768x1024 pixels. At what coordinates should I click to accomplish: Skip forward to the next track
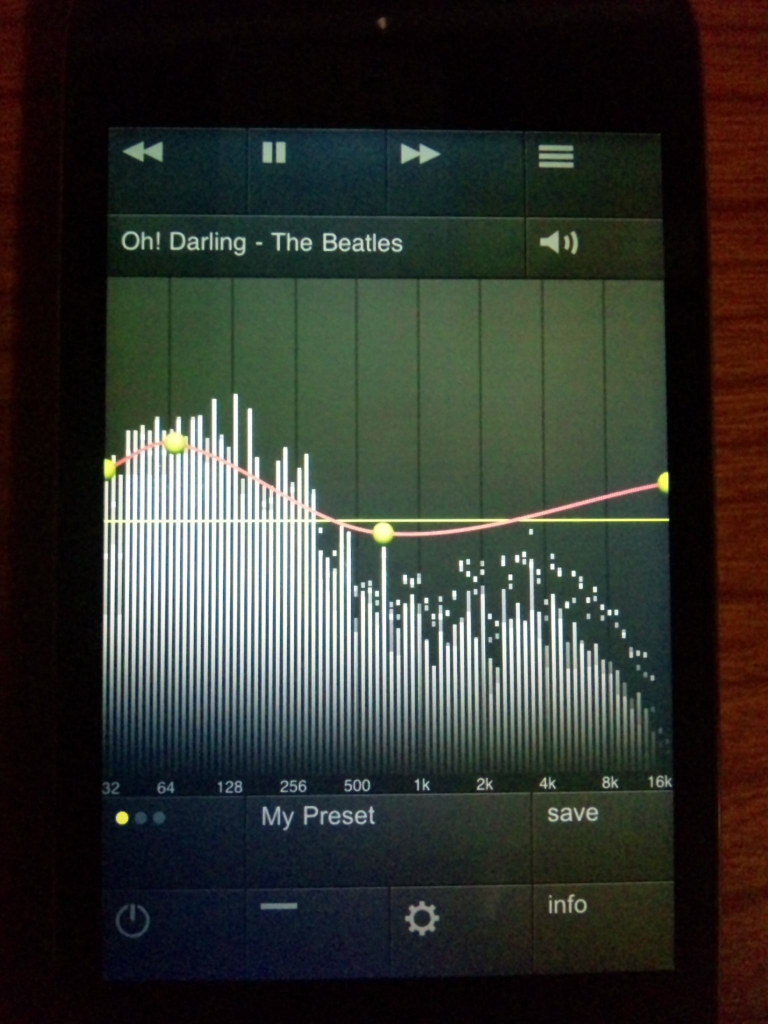point(420,154)
